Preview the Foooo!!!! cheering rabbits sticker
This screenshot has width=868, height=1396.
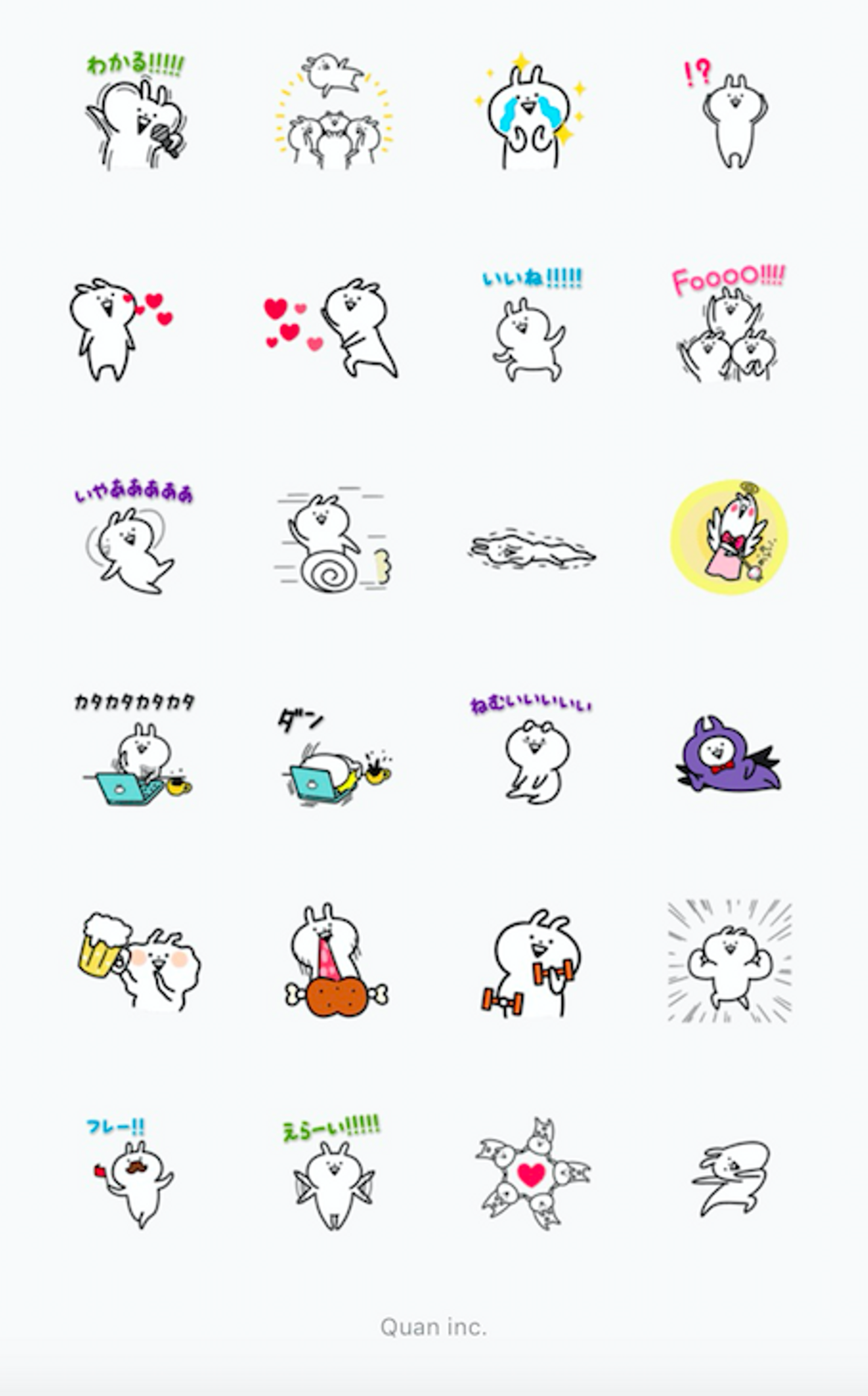click(729, 329)
